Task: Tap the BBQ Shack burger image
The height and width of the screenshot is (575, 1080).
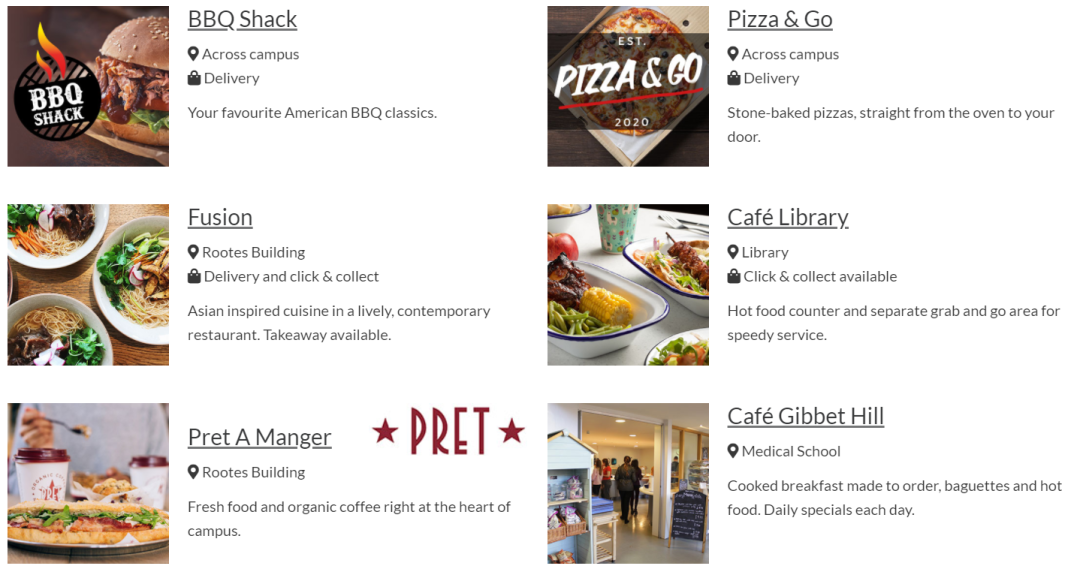Action: pyautogui.click(x=88, y=86)
